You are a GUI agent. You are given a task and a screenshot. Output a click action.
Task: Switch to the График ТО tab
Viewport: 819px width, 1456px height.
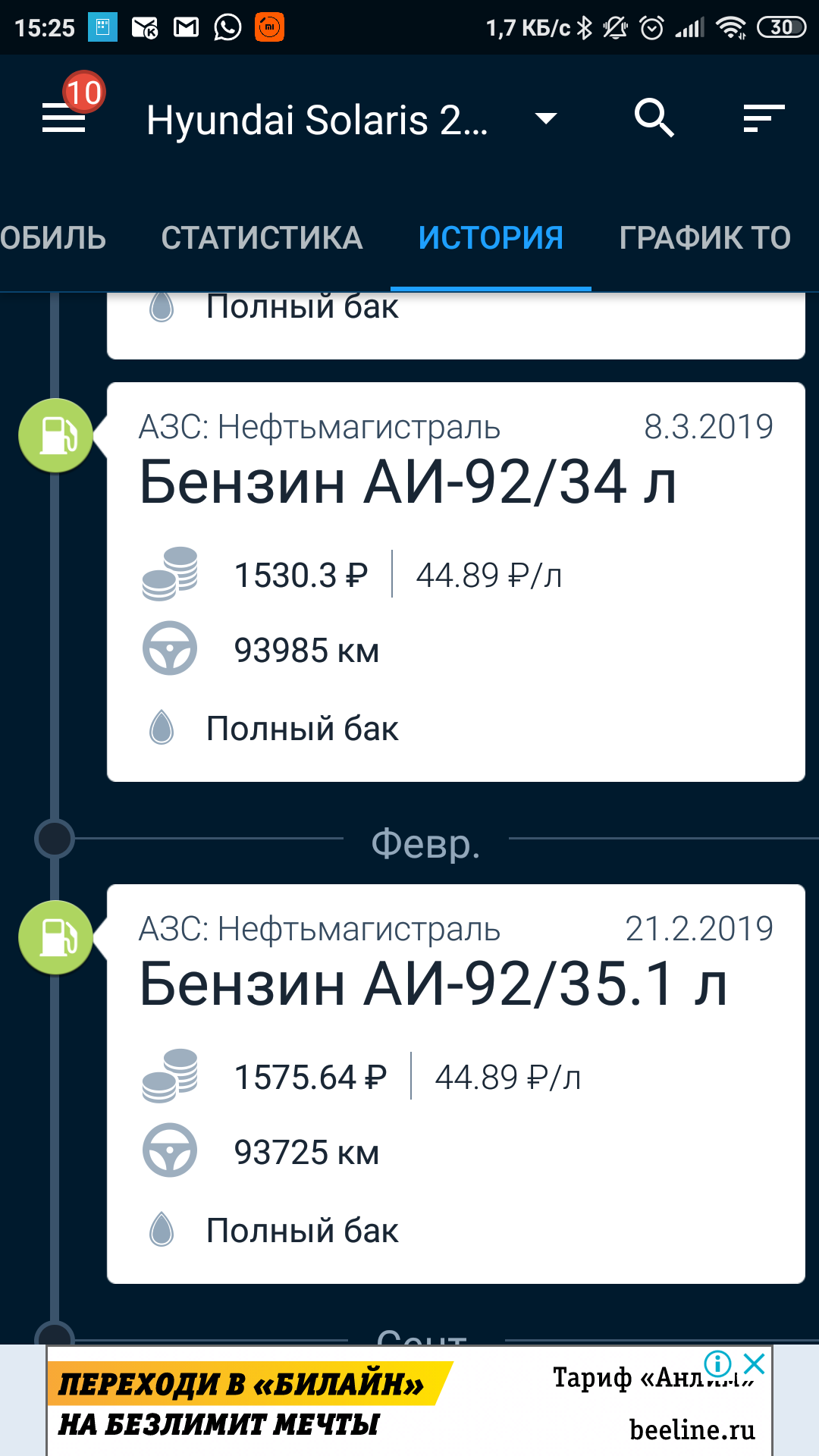(704, 238)
